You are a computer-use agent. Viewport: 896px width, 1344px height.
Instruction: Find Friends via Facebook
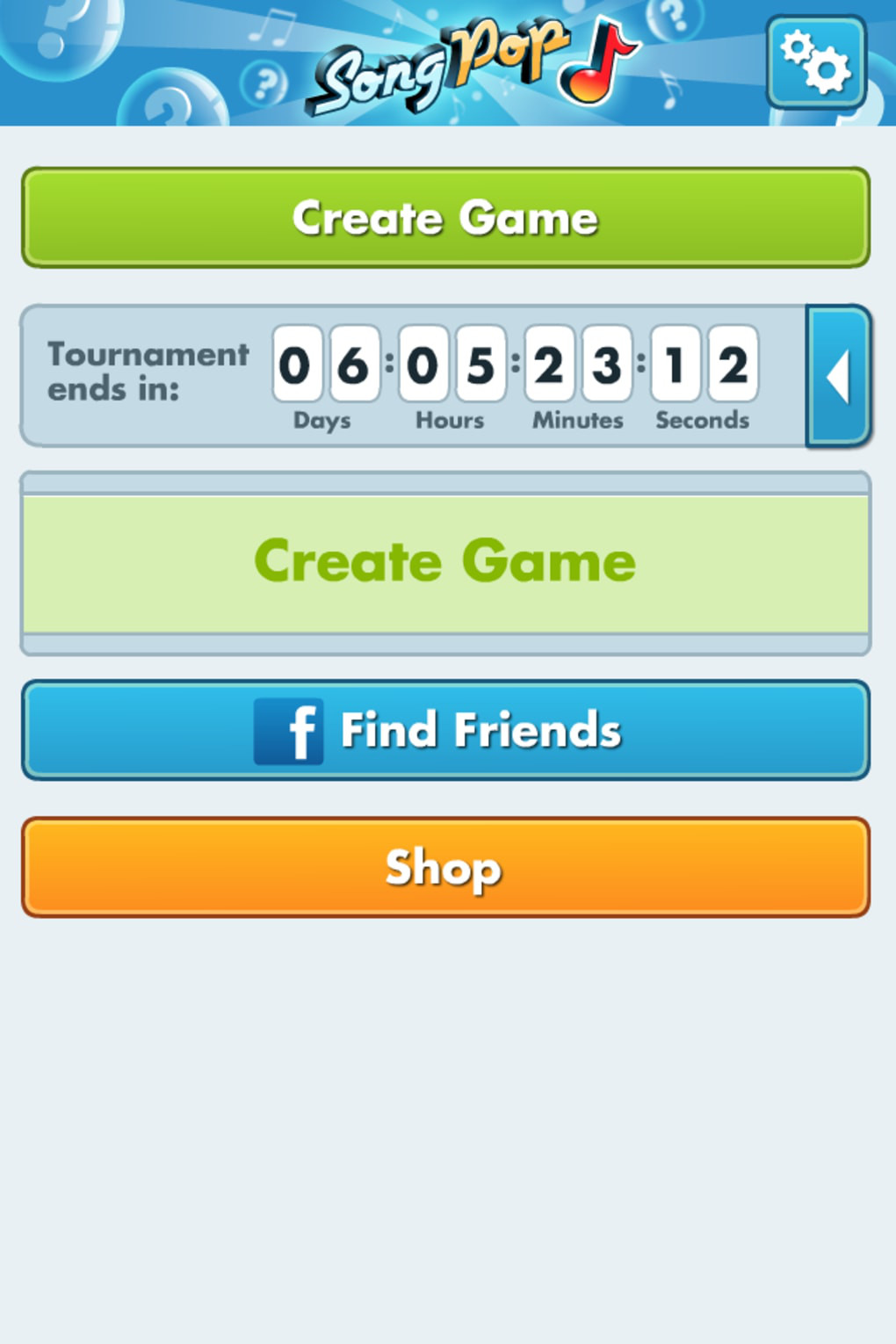(445, 730)
